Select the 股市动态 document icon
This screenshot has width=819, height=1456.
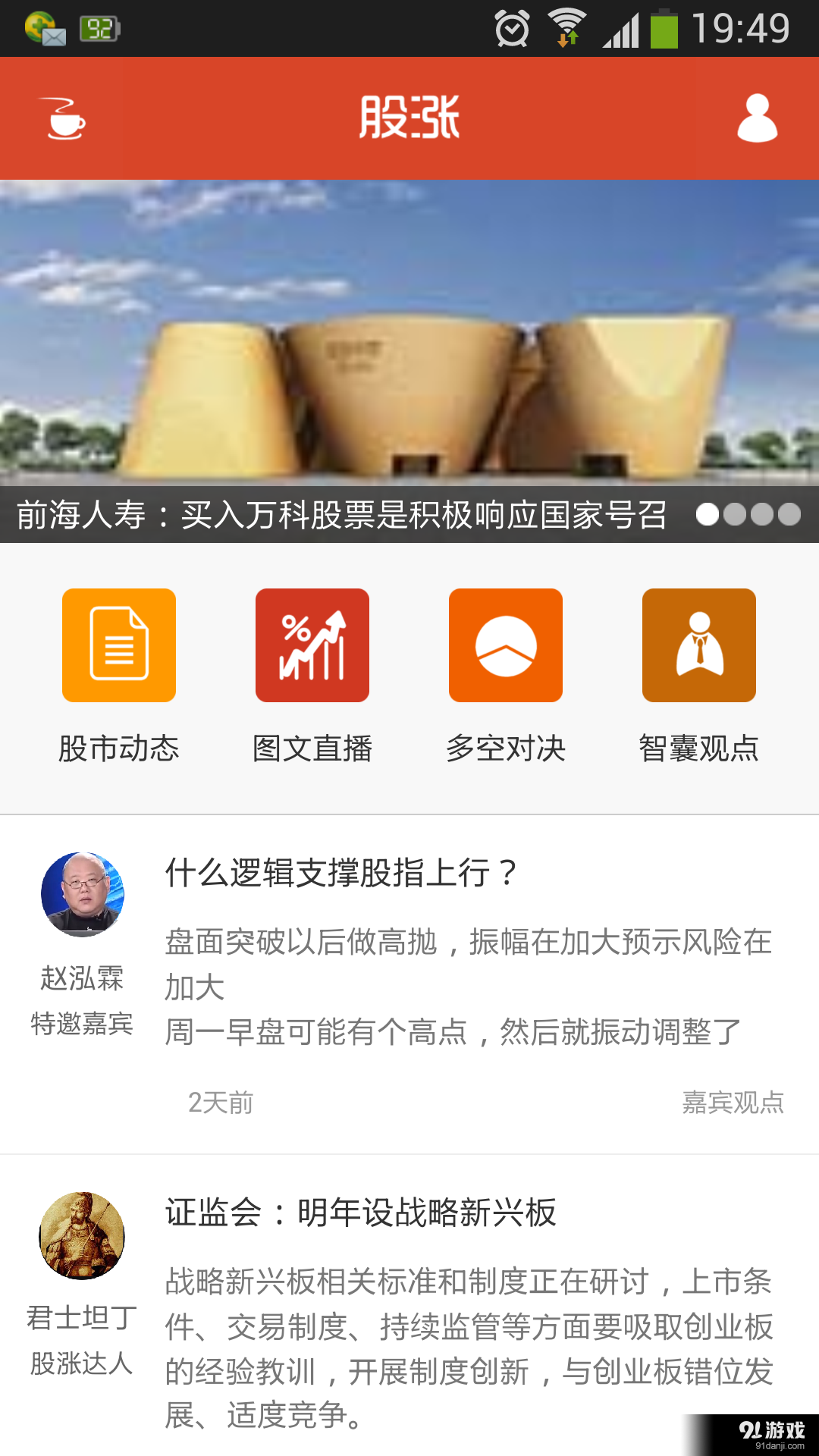click(118, 644)
